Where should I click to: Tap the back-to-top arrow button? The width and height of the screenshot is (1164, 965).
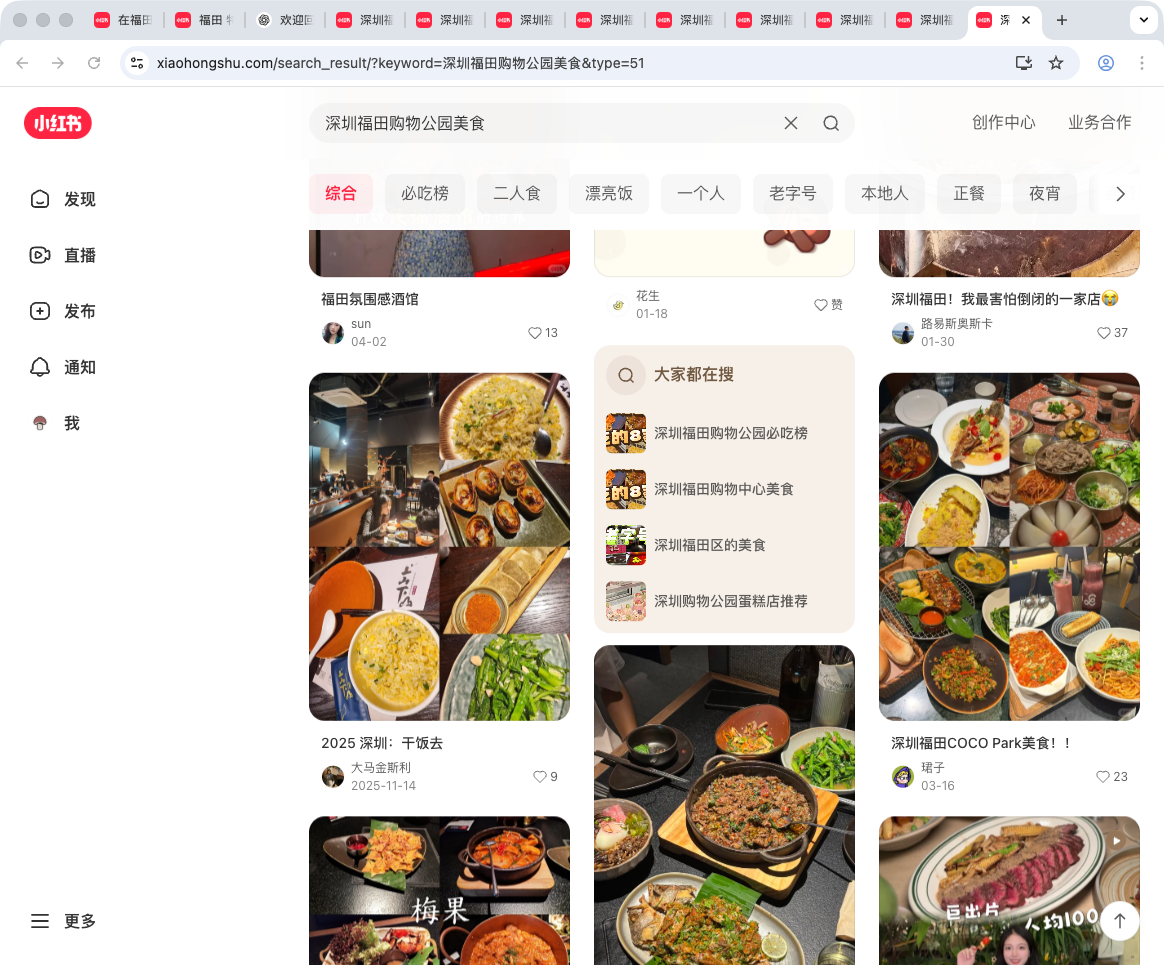tap(1120, 921)
